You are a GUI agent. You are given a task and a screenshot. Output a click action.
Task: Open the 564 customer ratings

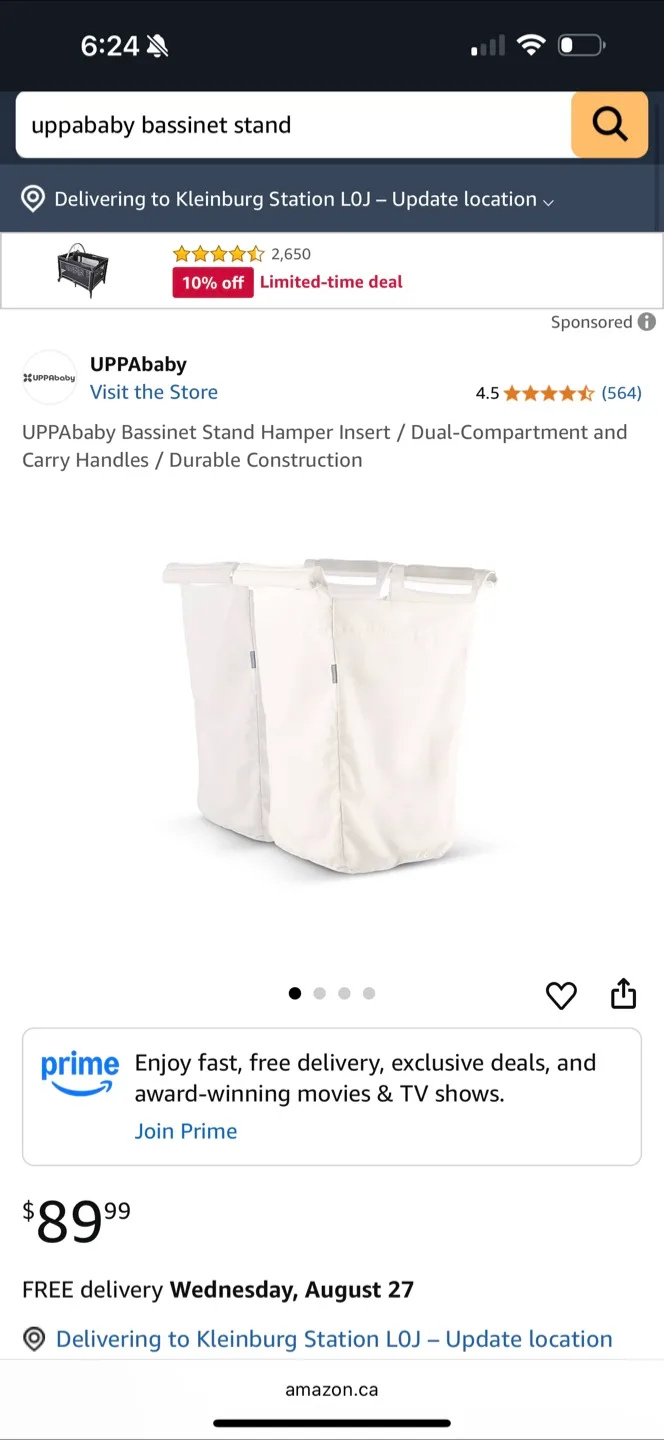tap(621, 393)
